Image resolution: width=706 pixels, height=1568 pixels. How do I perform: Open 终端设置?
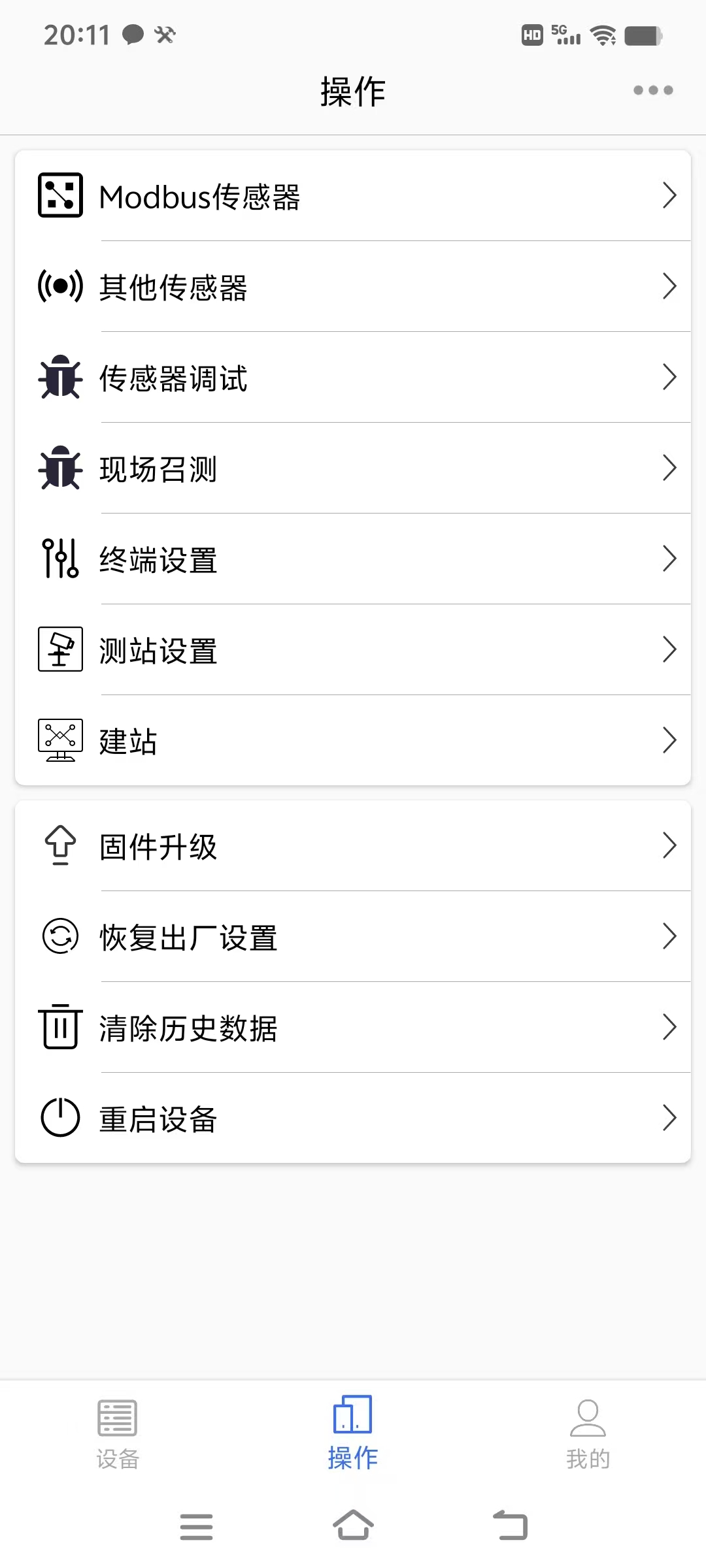[353, 559]
